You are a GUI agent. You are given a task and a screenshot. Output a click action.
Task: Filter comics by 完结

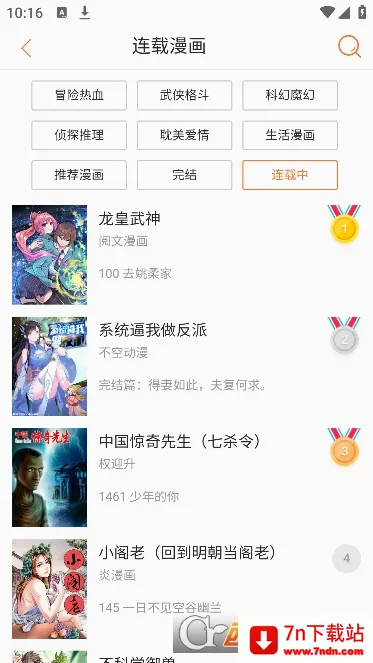pos(184,175)
